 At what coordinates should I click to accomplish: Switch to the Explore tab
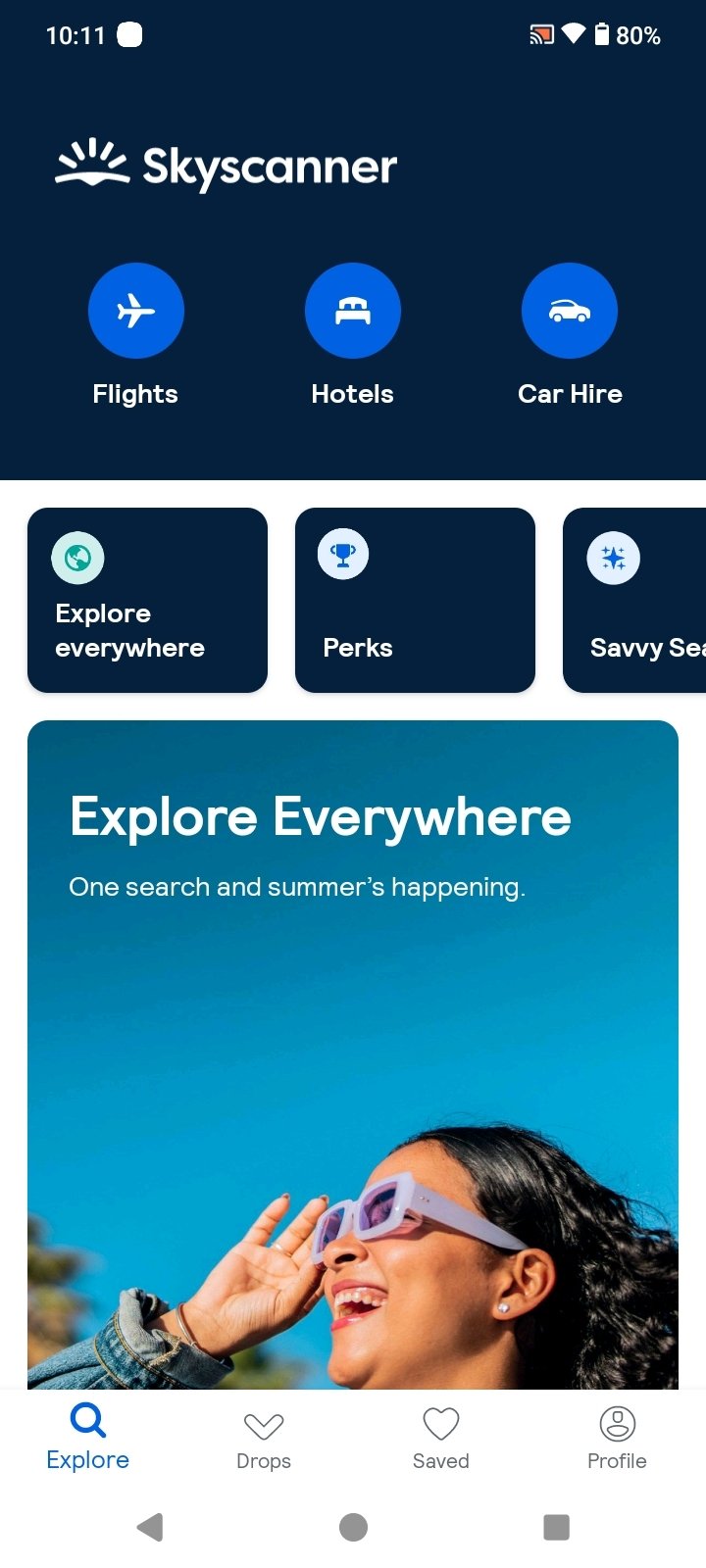[x=88, y=1437]
